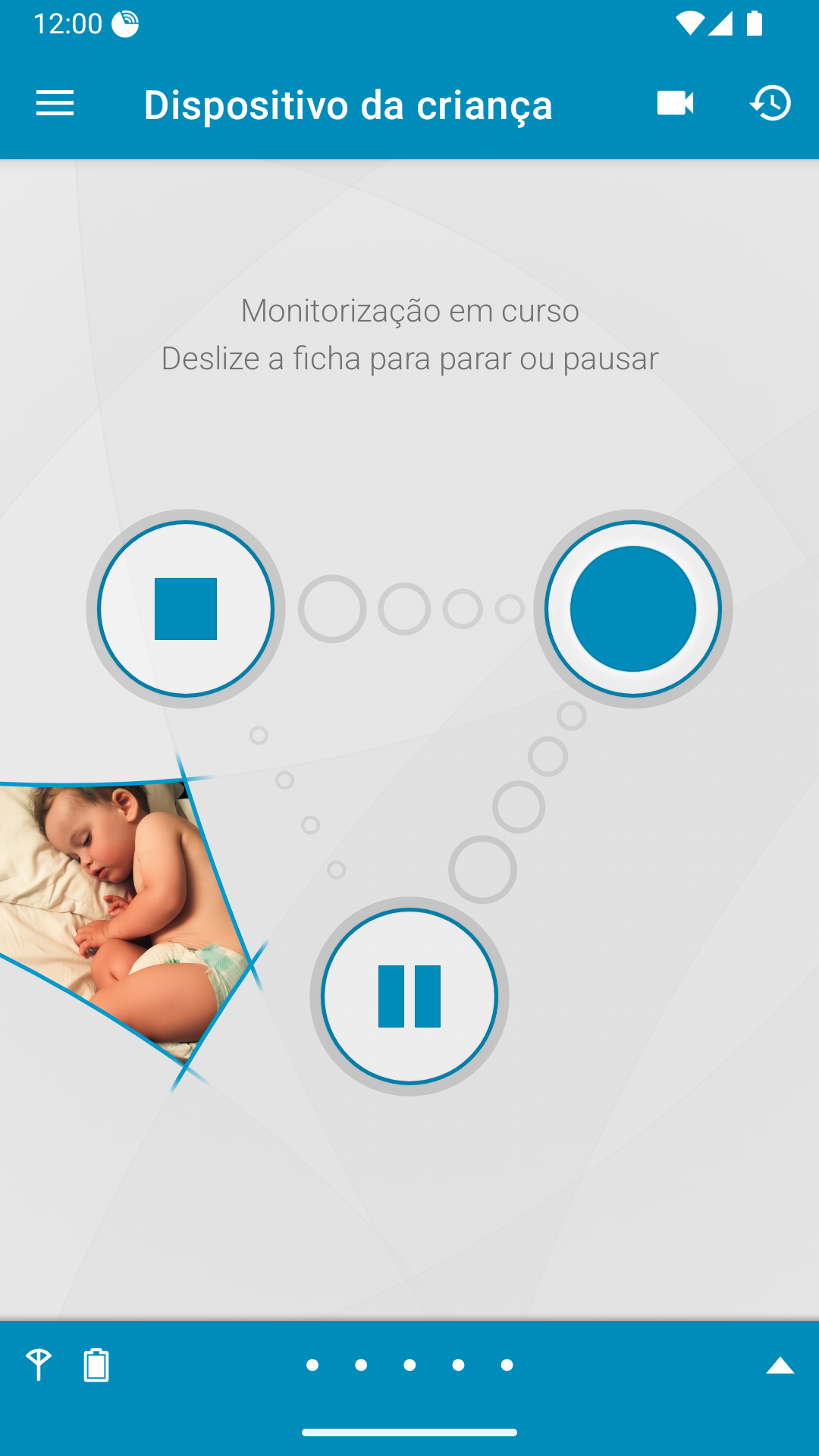Tap the stop monitoring button
The image size is (819, 1456).
(186, 609)
